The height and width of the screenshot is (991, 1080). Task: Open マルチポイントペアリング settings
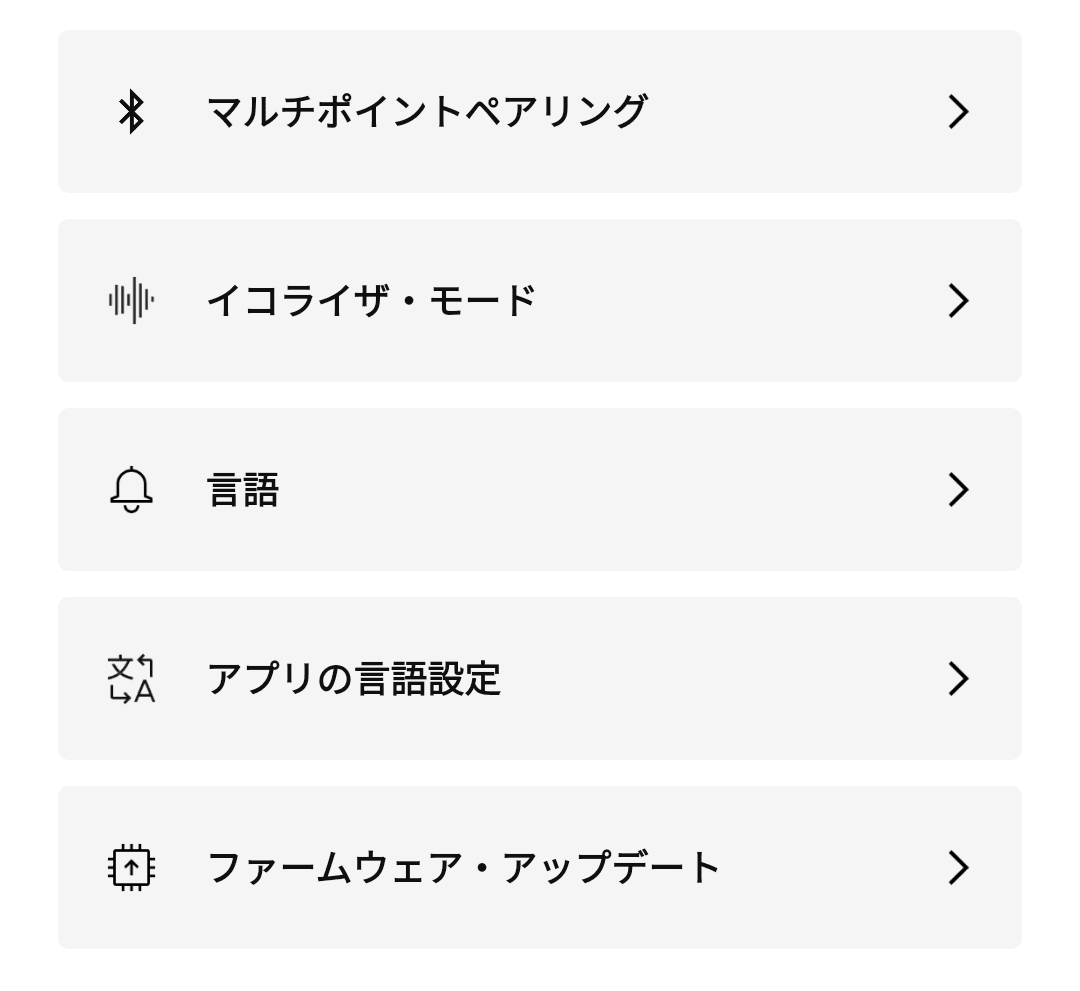click(x=540, y=111)
